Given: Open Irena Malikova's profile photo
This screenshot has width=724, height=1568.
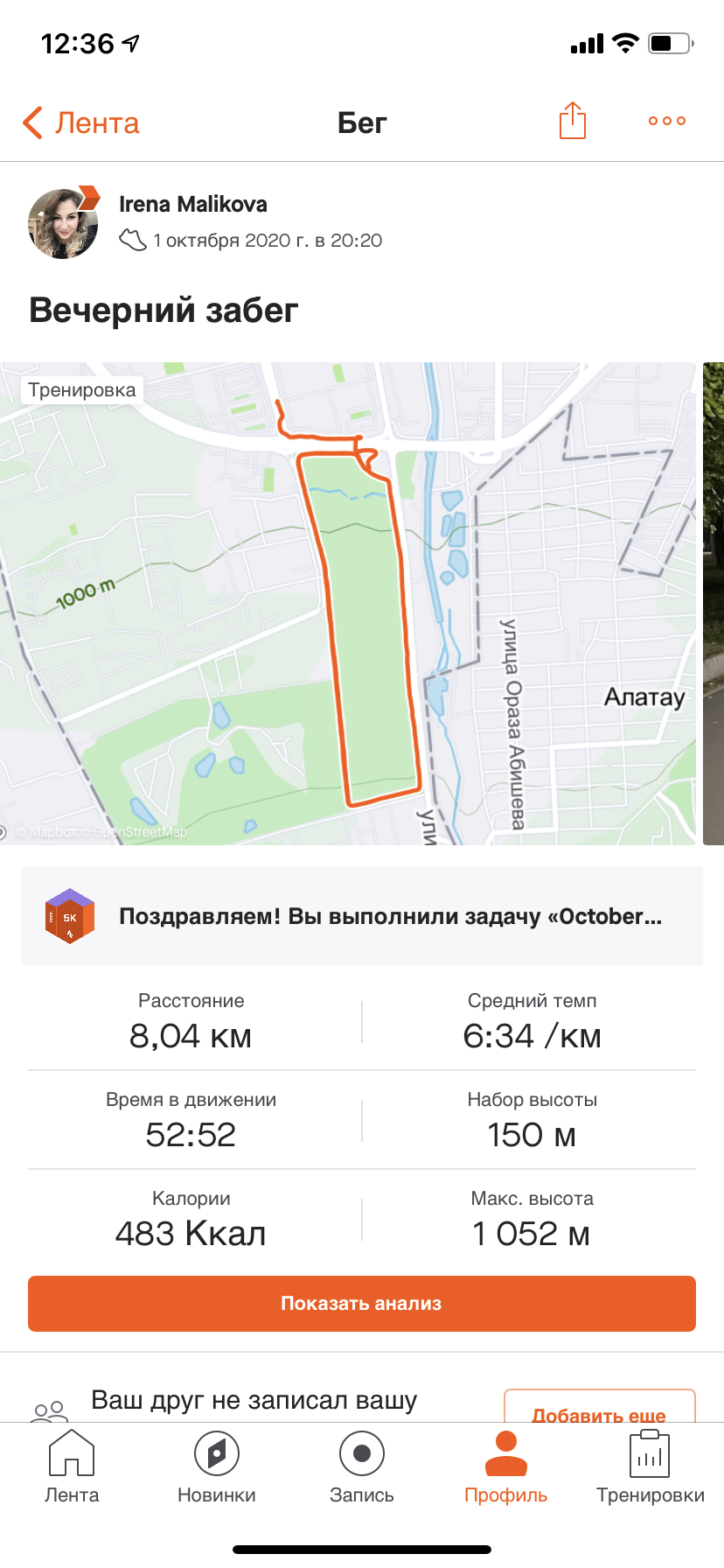Looking at the screenshot, I should (x=63, y=223).
